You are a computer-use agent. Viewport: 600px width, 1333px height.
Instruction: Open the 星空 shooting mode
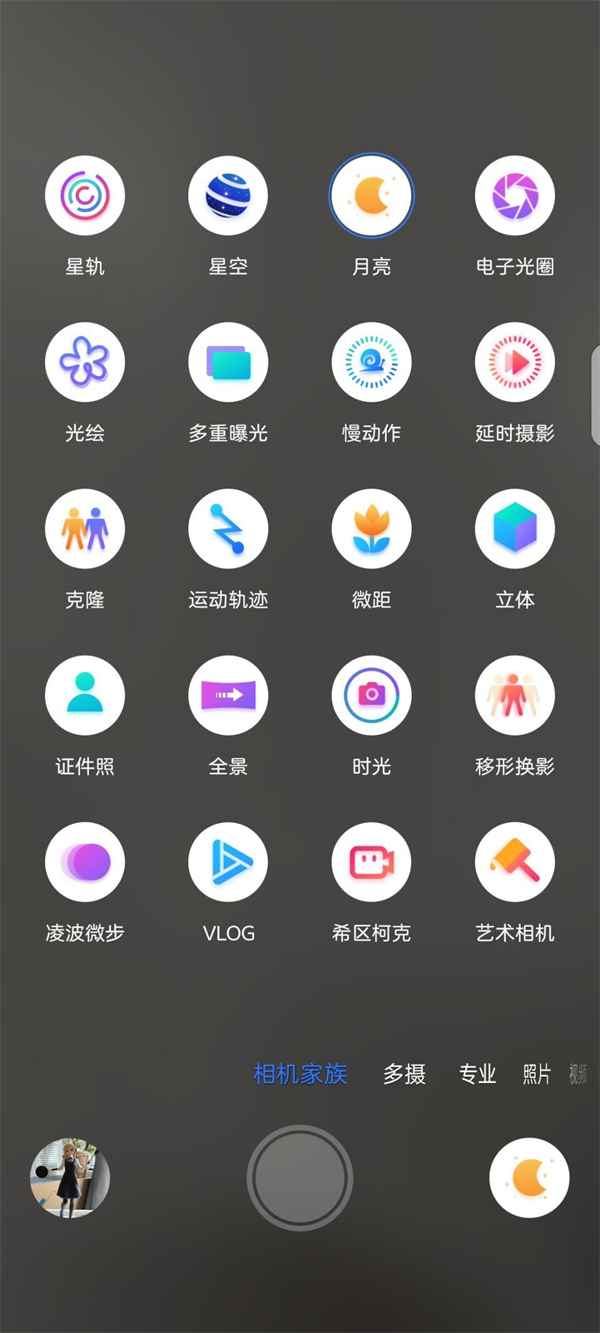click(x=228, y=196)
